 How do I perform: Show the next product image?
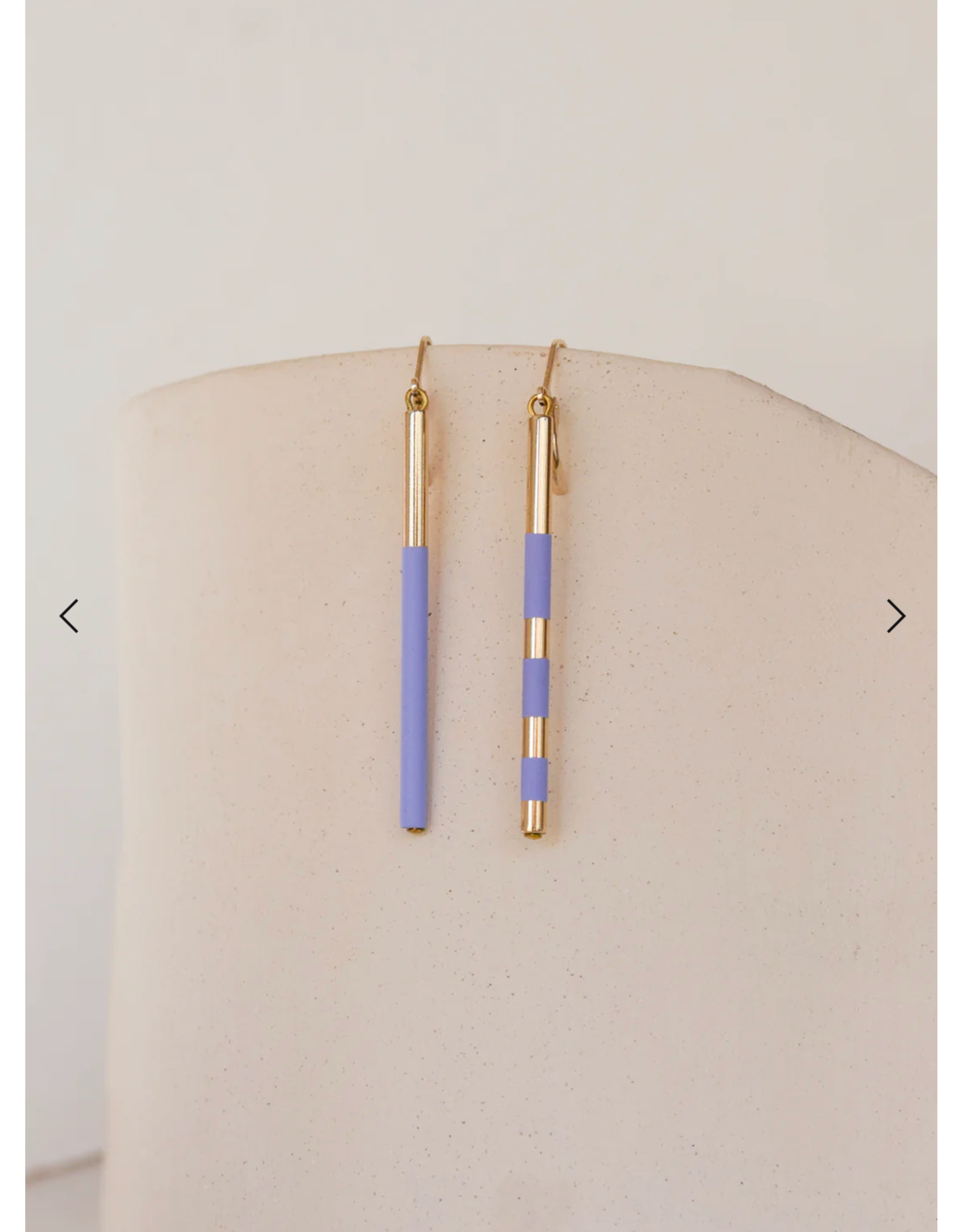(895, 616)
